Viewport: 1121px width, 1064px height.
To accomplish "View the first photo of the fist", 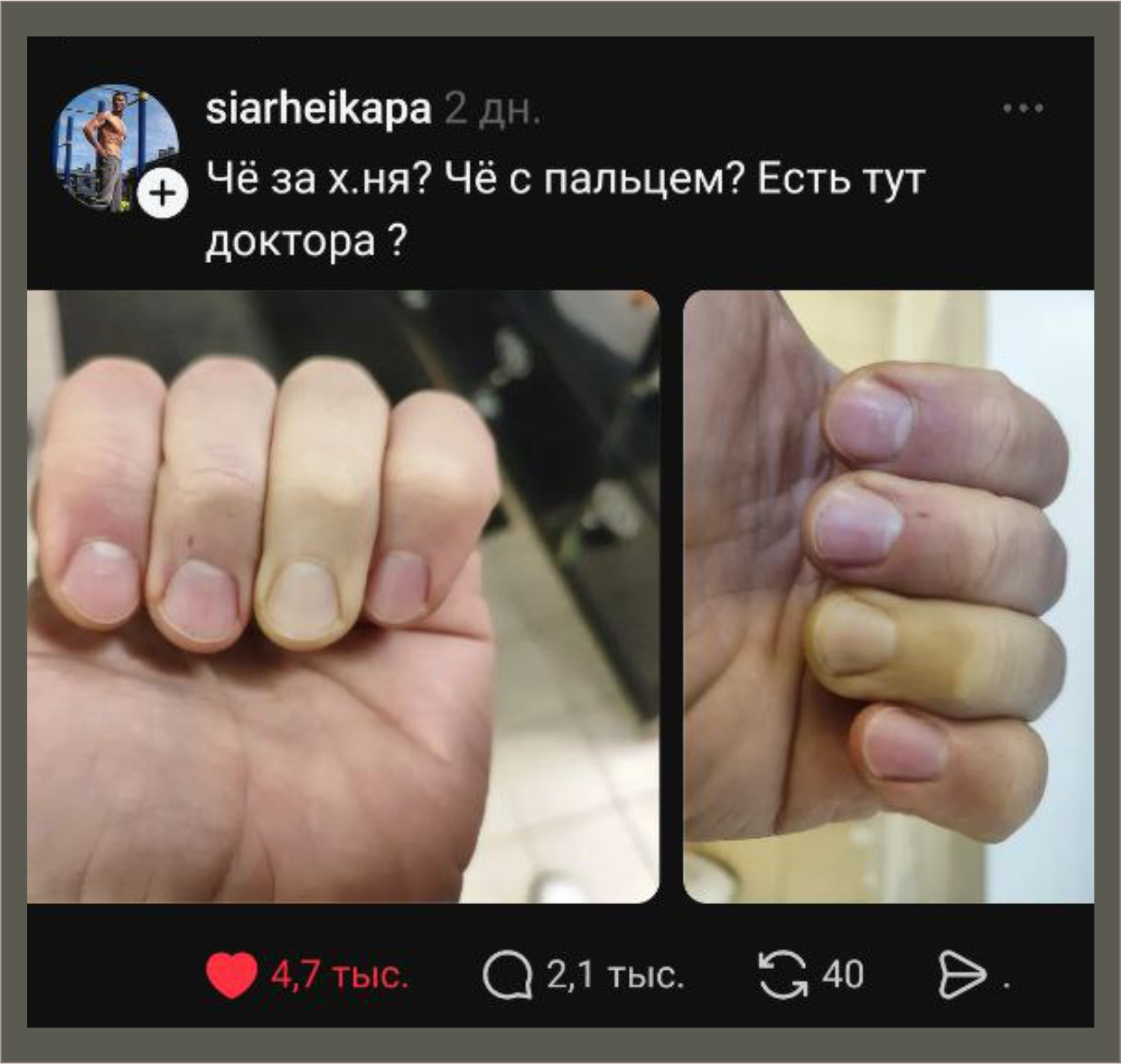I will tap(343, 596).
